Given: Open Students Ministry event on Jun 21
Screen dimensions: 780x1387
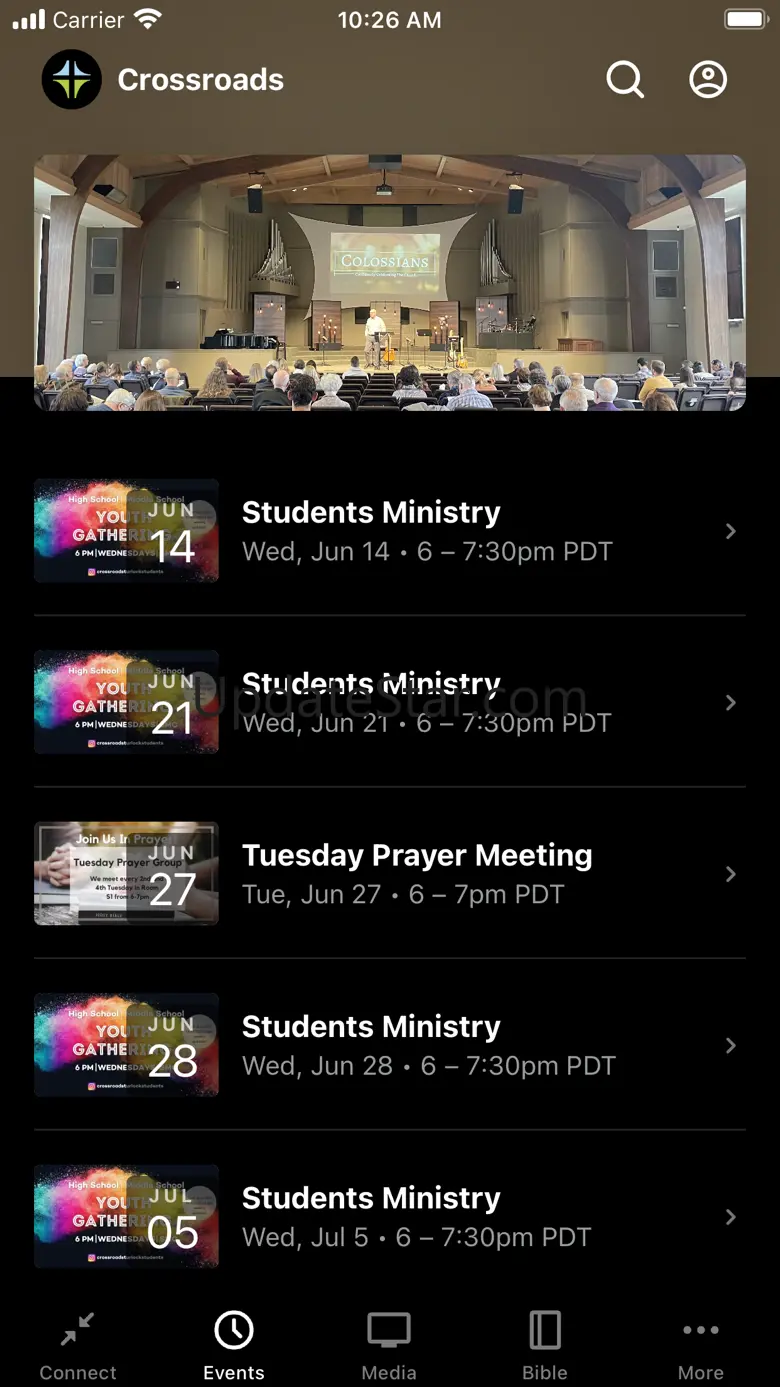Looking at the screenshot, I should tap(390, 702).
